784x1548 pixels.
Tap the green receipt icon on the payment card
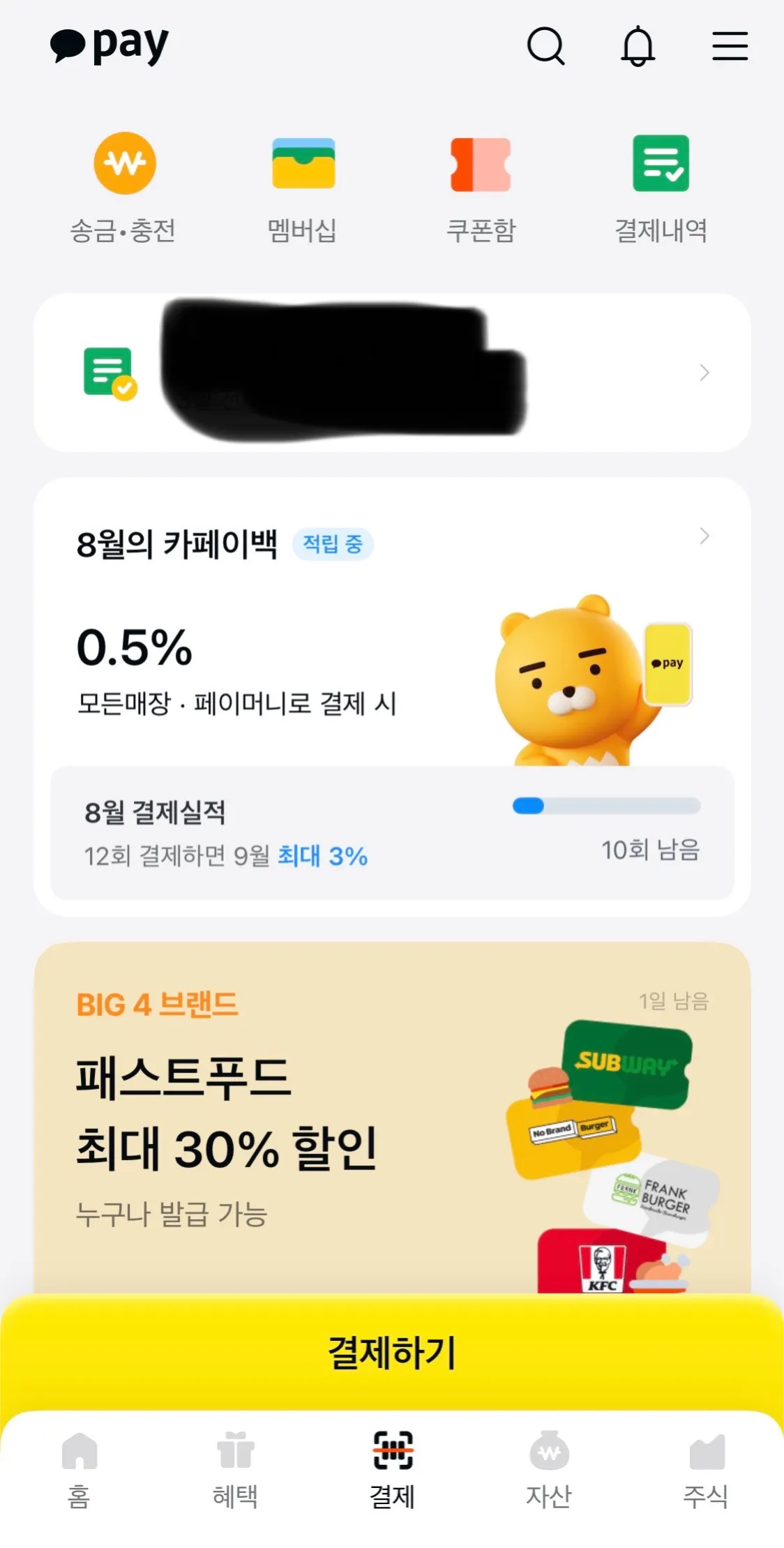coord(108,372)
